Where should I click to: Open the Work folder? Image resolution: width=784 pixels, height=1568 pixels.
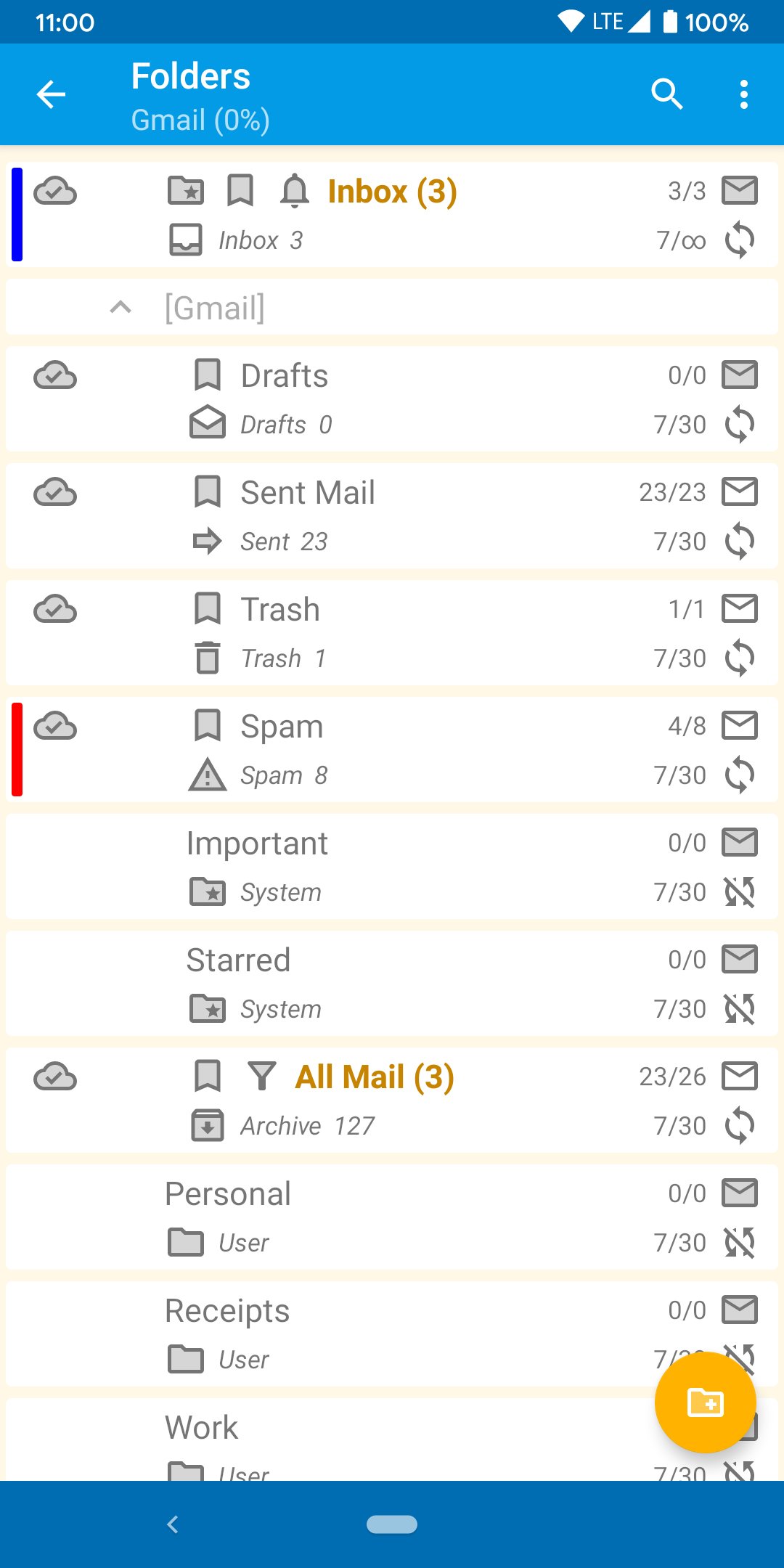pos(202,1428)
